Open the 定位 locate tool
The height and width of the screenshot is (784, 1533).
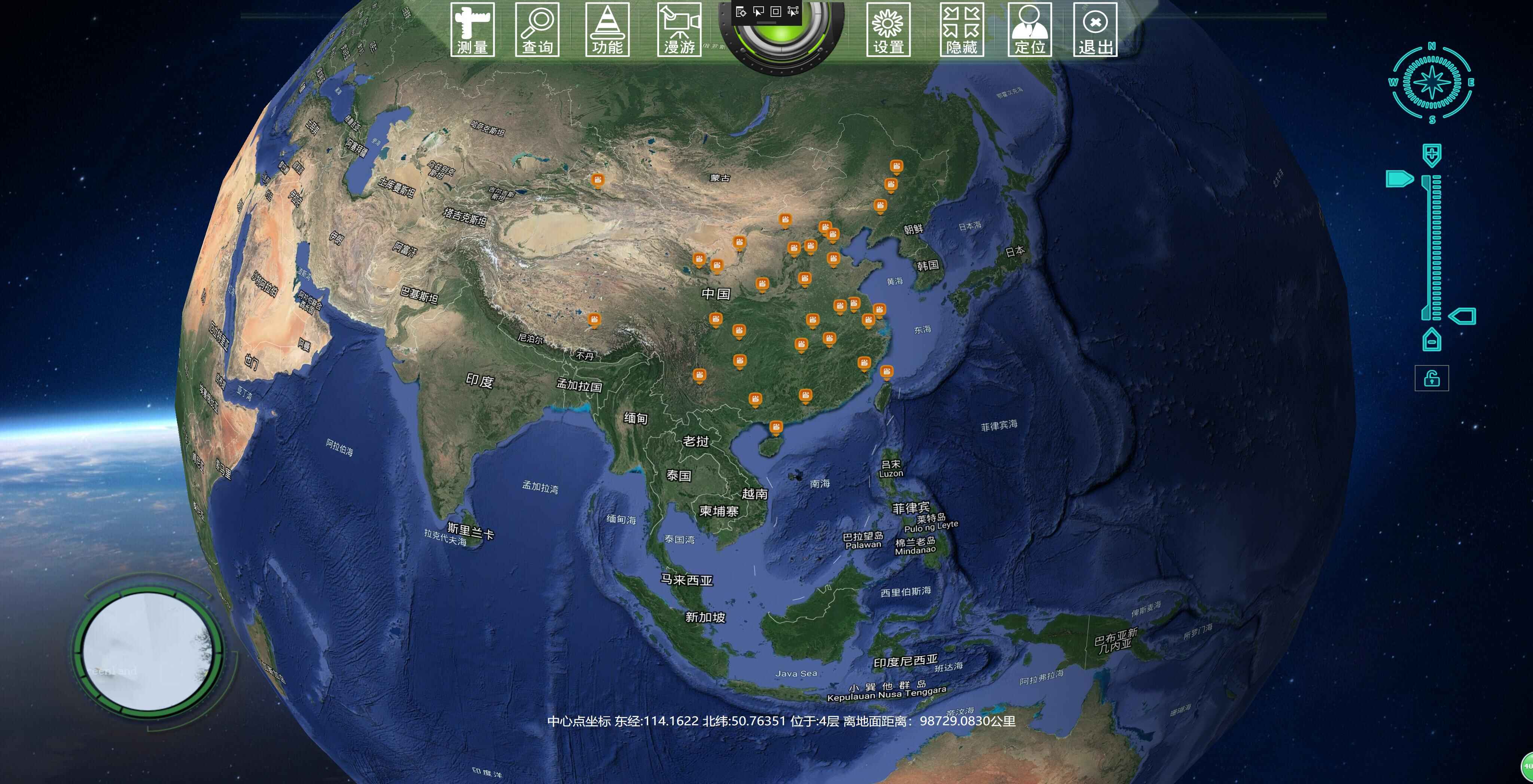1030,30
